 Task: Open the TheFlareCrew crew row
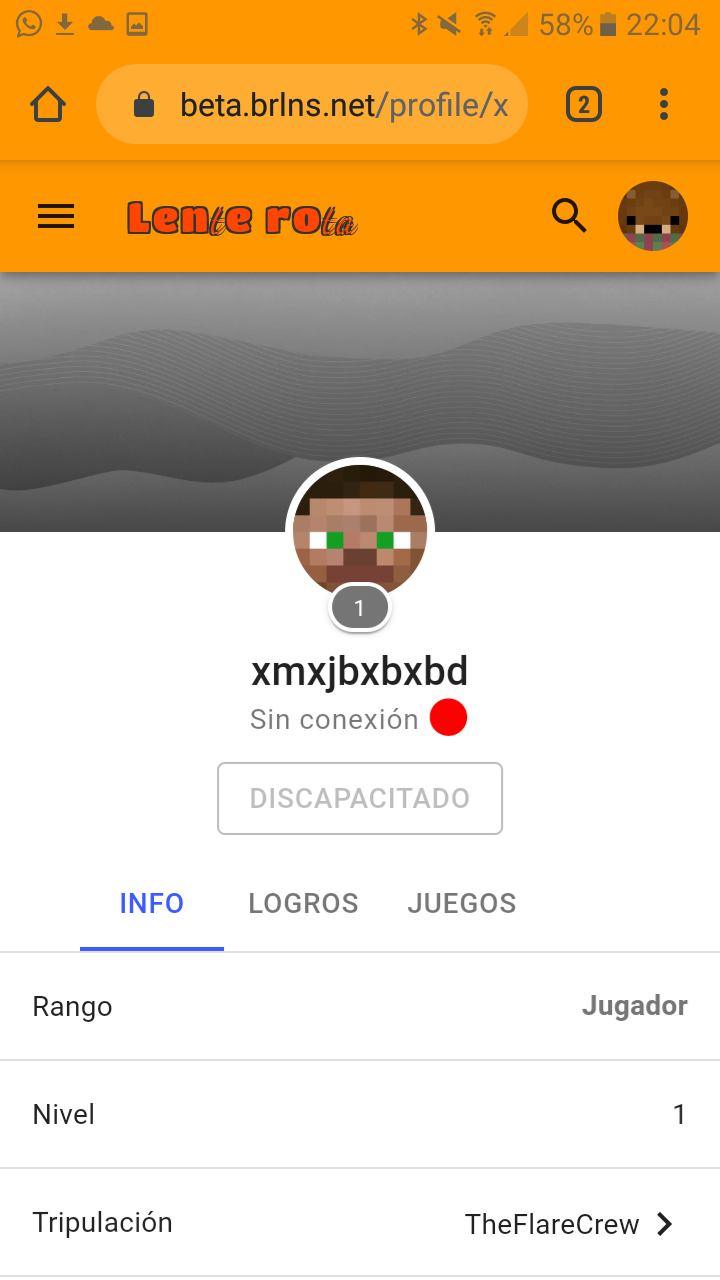tap(360, 1223)
